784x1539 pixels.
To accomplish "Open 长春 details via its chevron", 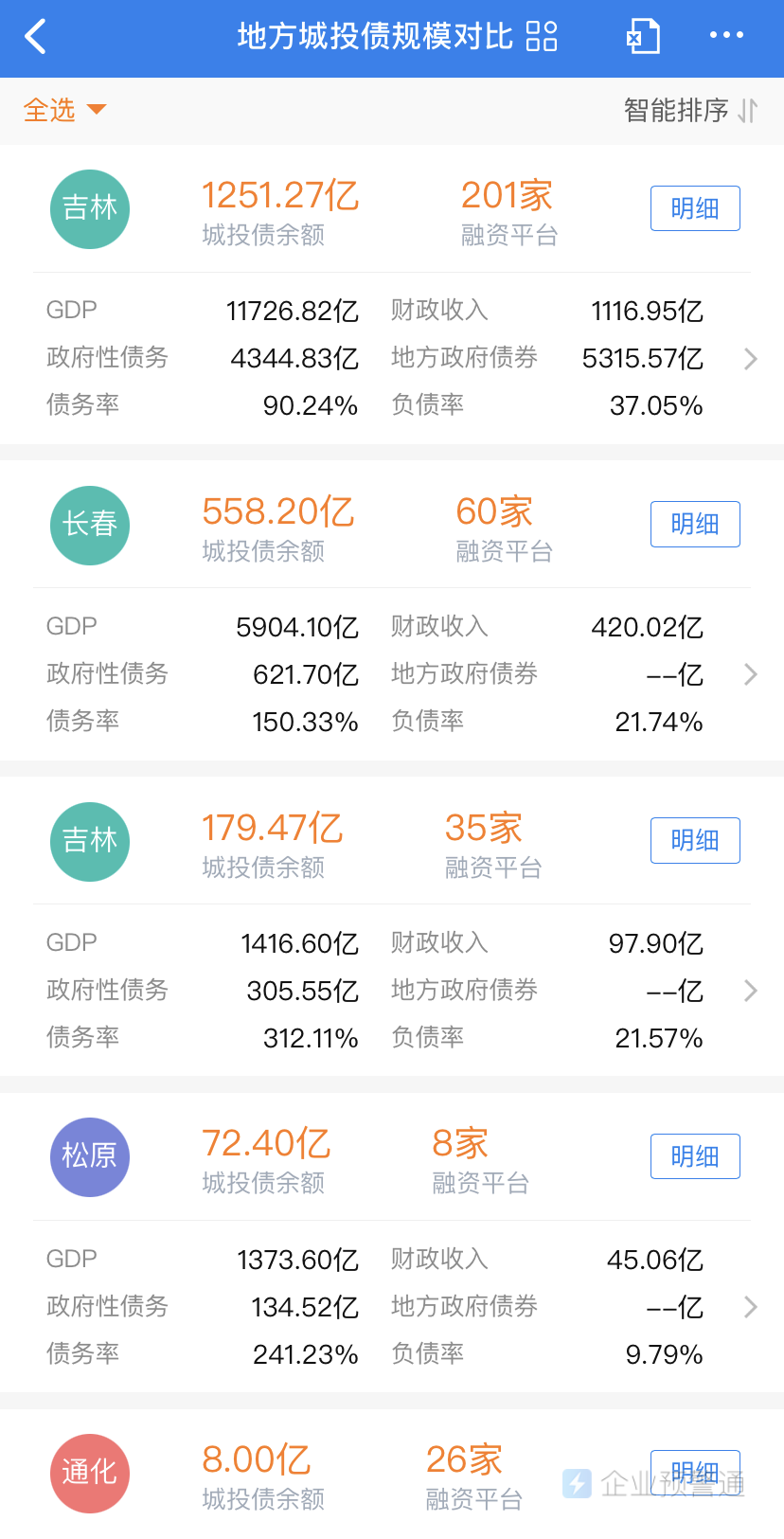I will coord(751,674).
